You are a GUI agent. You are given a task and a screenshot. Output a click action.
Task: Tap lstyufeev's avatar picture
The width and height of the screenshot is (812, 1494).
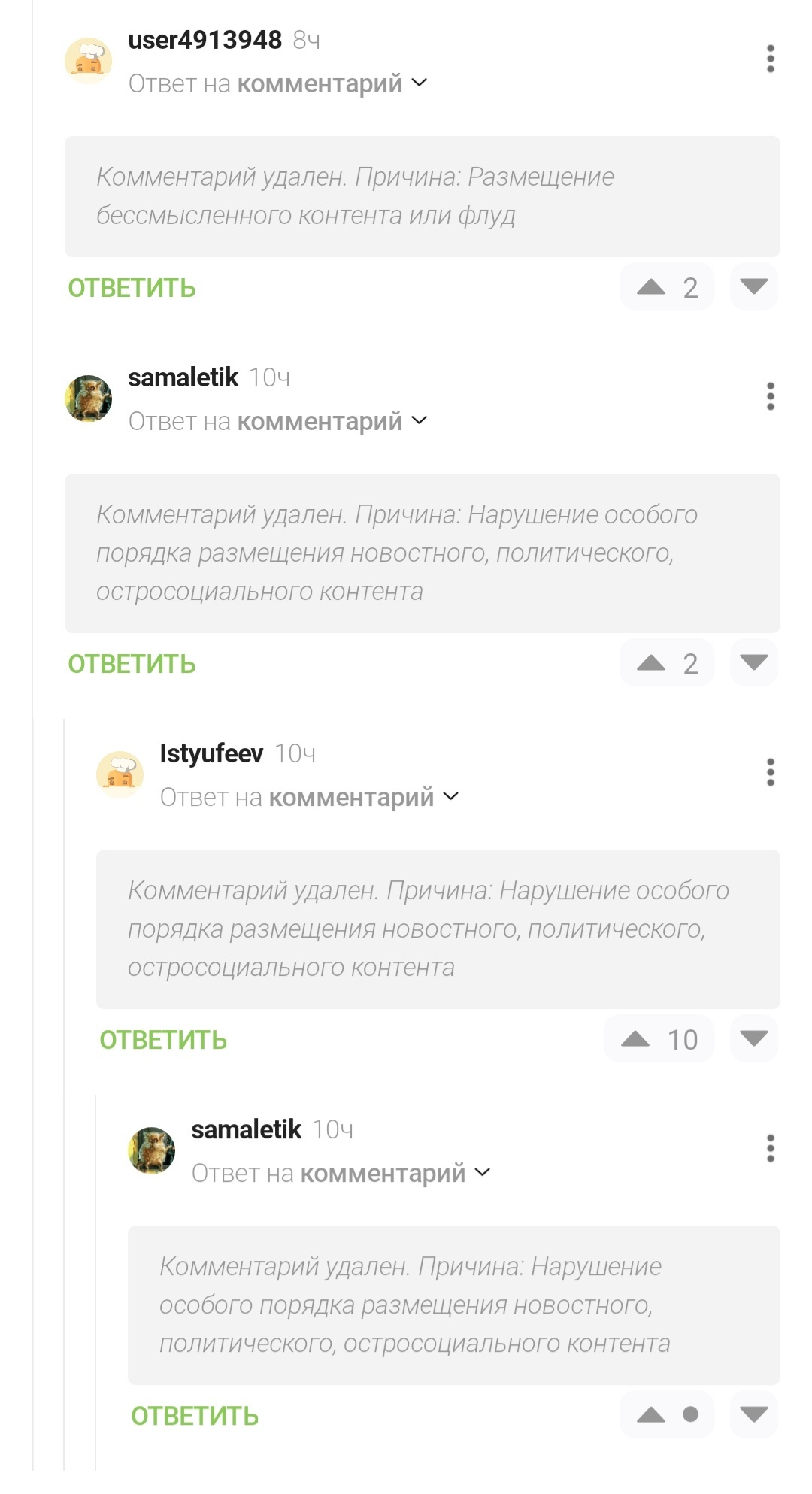(120, 774)
